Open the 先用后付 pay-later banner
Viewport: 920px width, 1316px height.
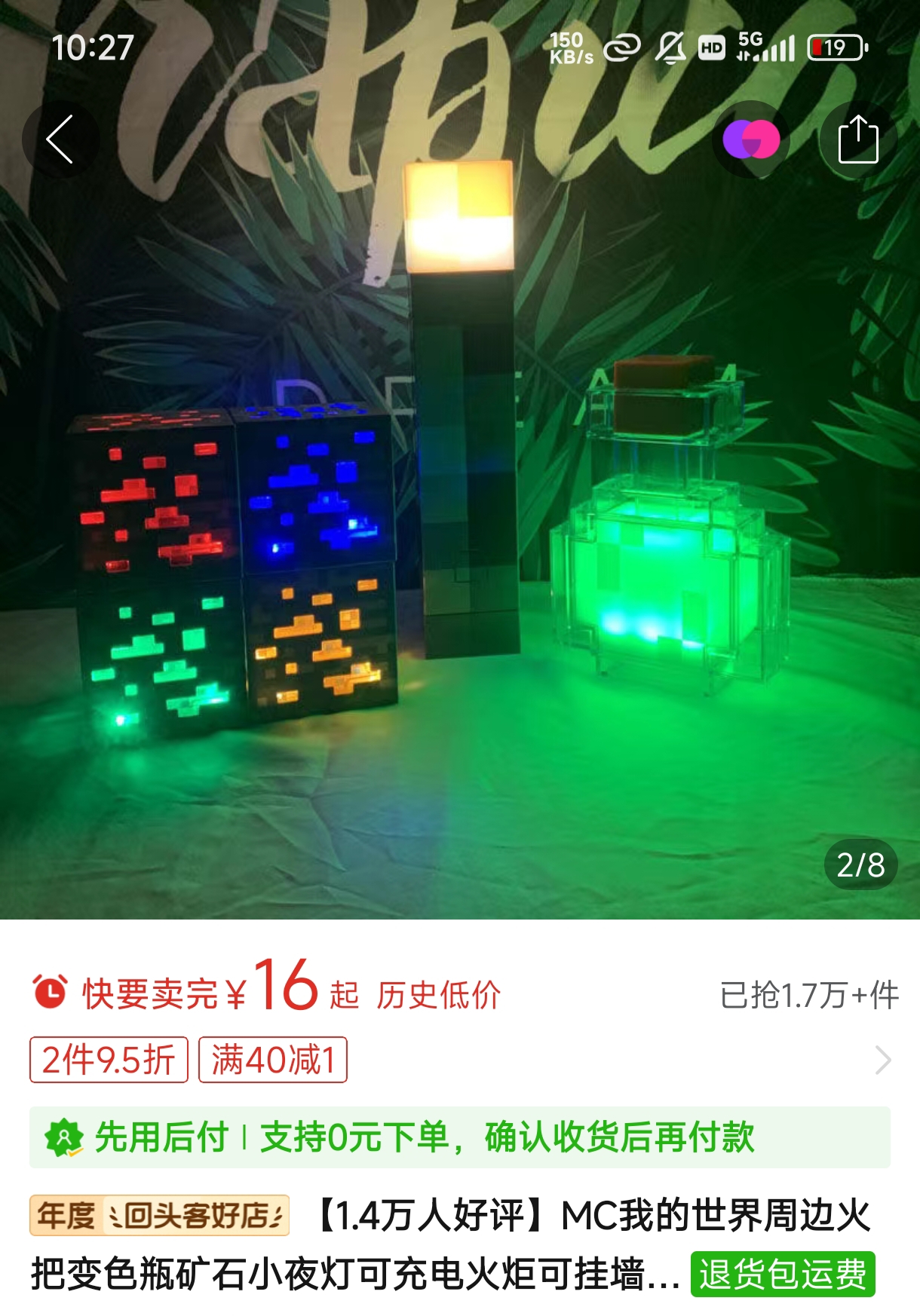(x=460, y=1137)
